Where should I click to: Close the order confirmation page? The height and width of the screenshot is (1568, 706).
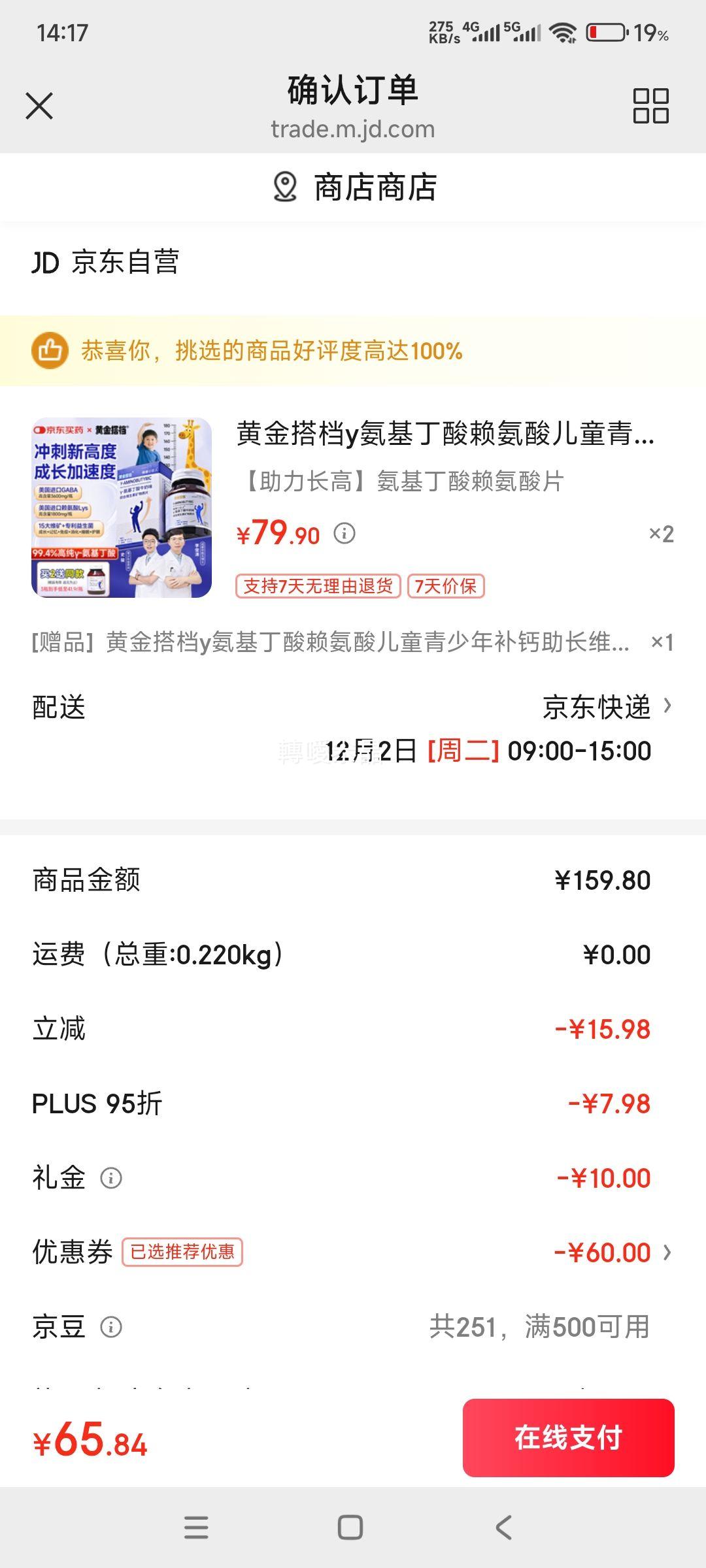39,106
